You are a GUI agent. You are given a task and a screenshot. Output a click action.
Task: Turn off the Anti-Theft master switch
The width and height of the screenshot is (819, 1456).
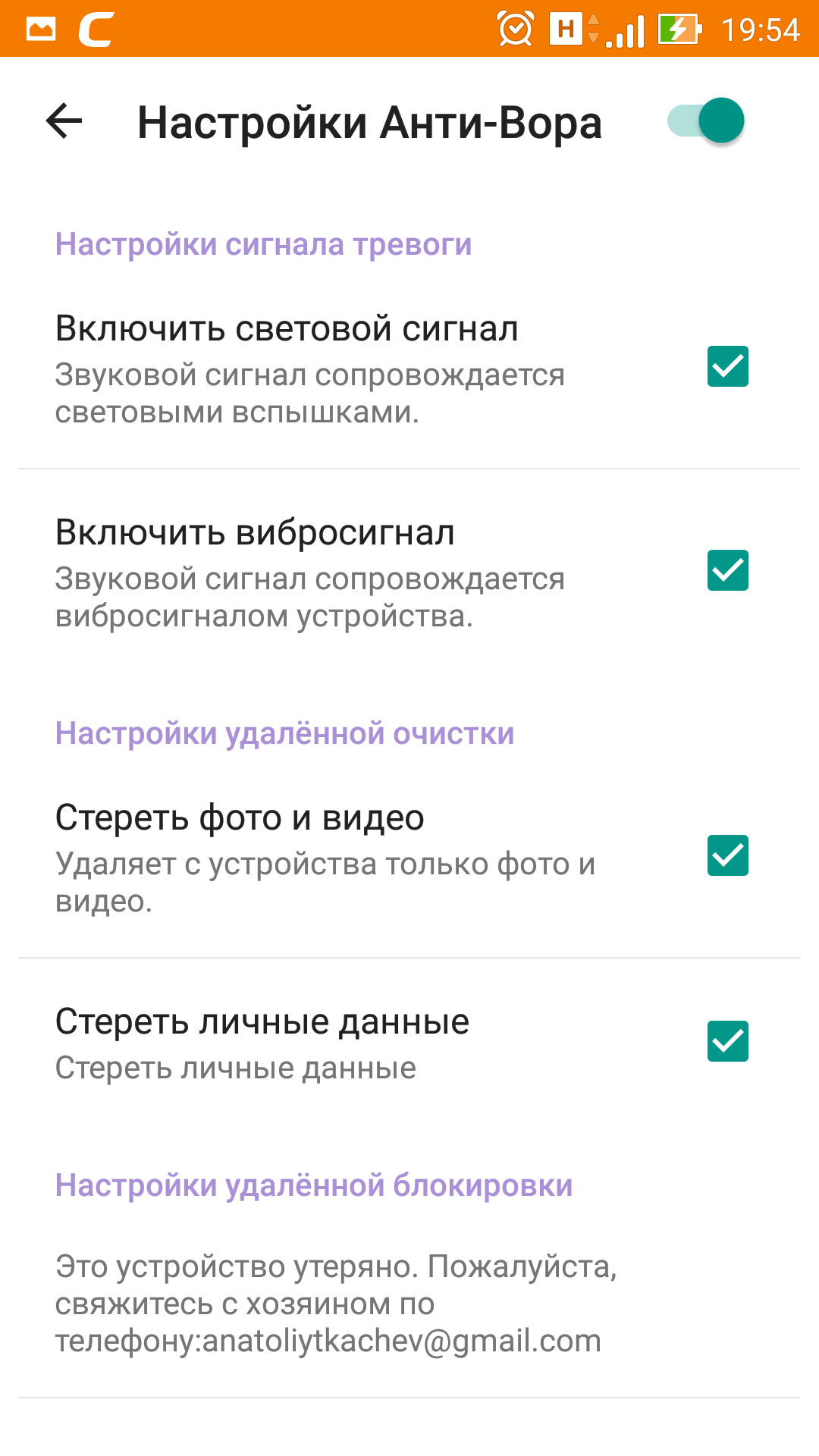point(706,121)
